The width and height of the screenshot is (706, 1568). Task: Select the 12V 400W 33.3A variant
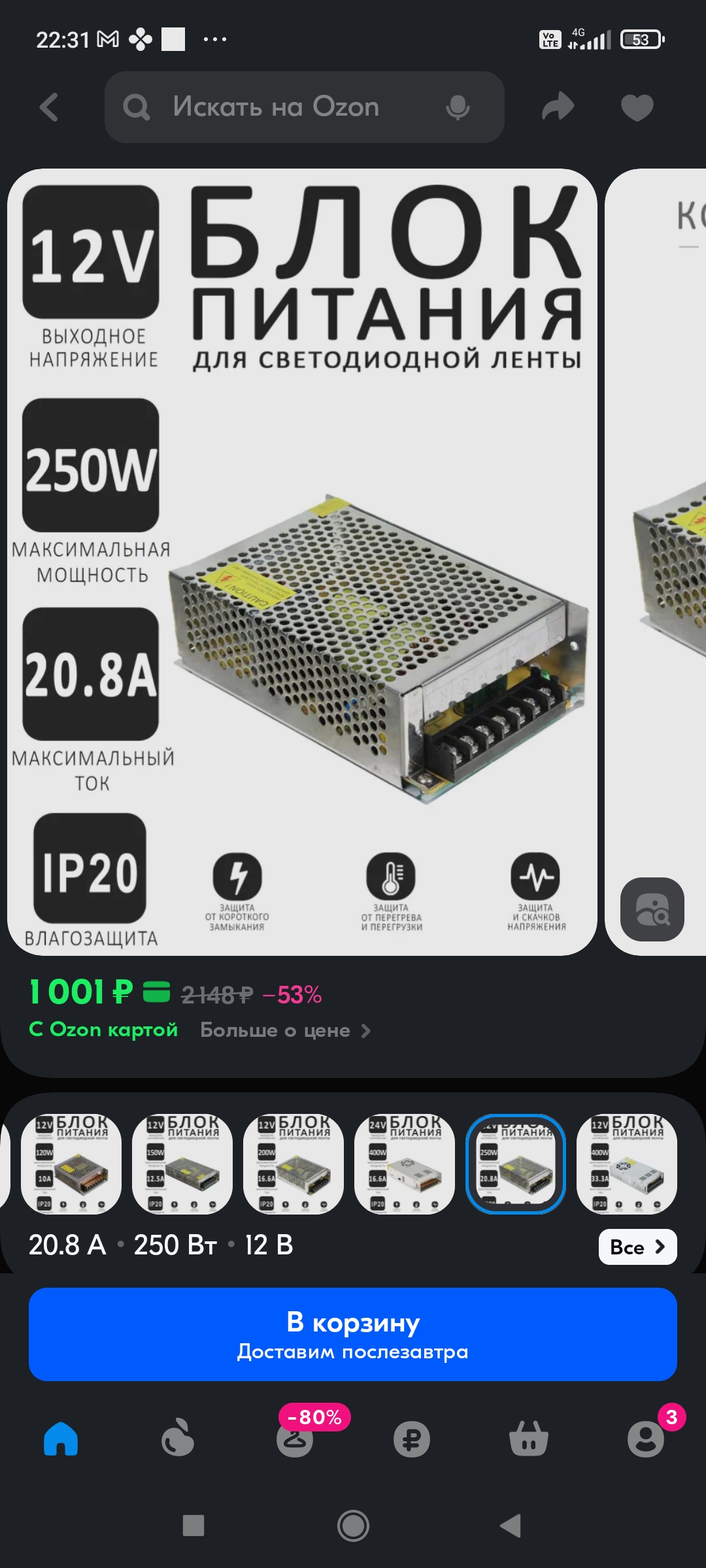tap(627, 1164)
